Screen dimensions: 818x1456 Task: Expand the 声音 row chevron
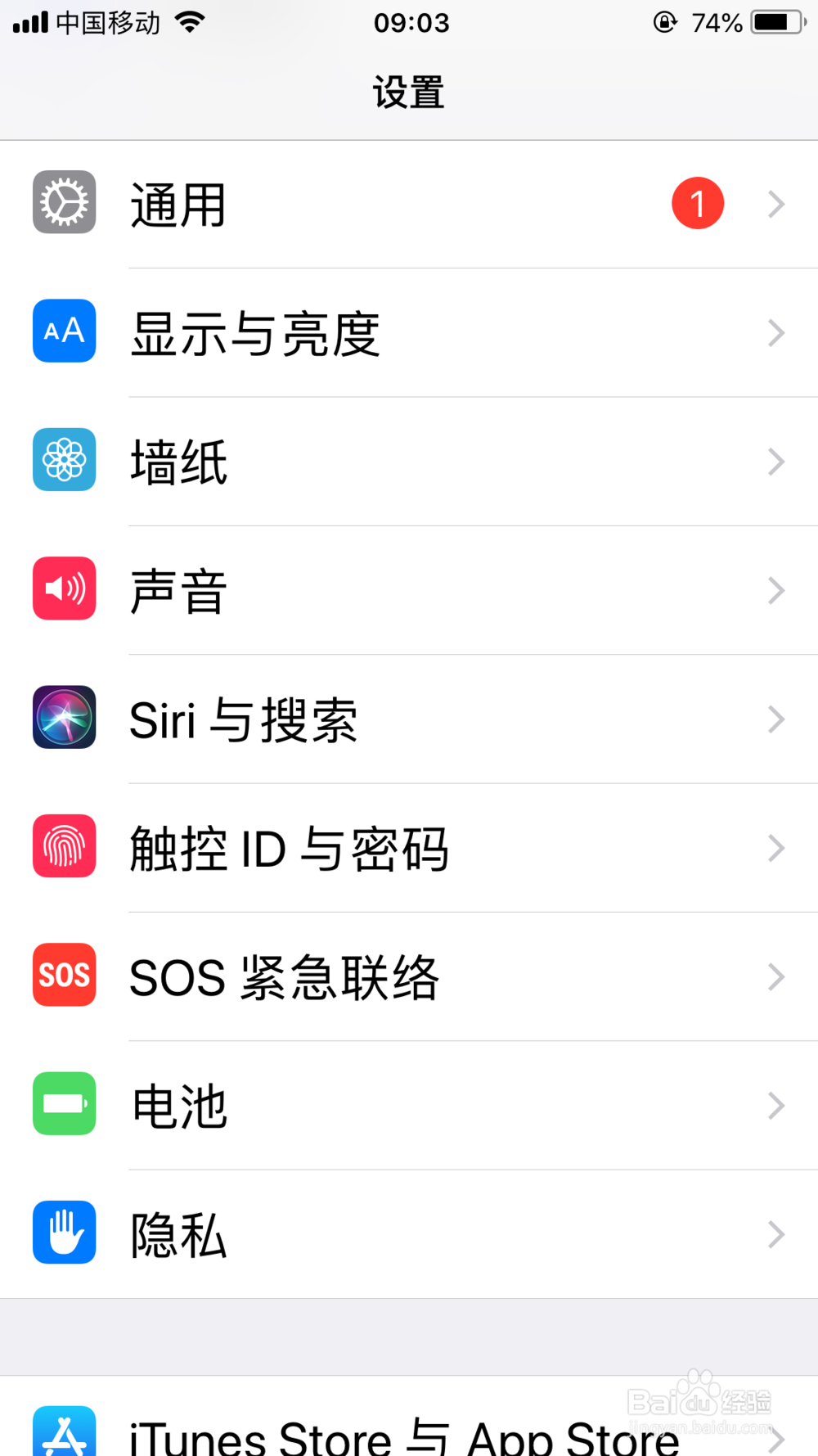(x=775, y=588)
